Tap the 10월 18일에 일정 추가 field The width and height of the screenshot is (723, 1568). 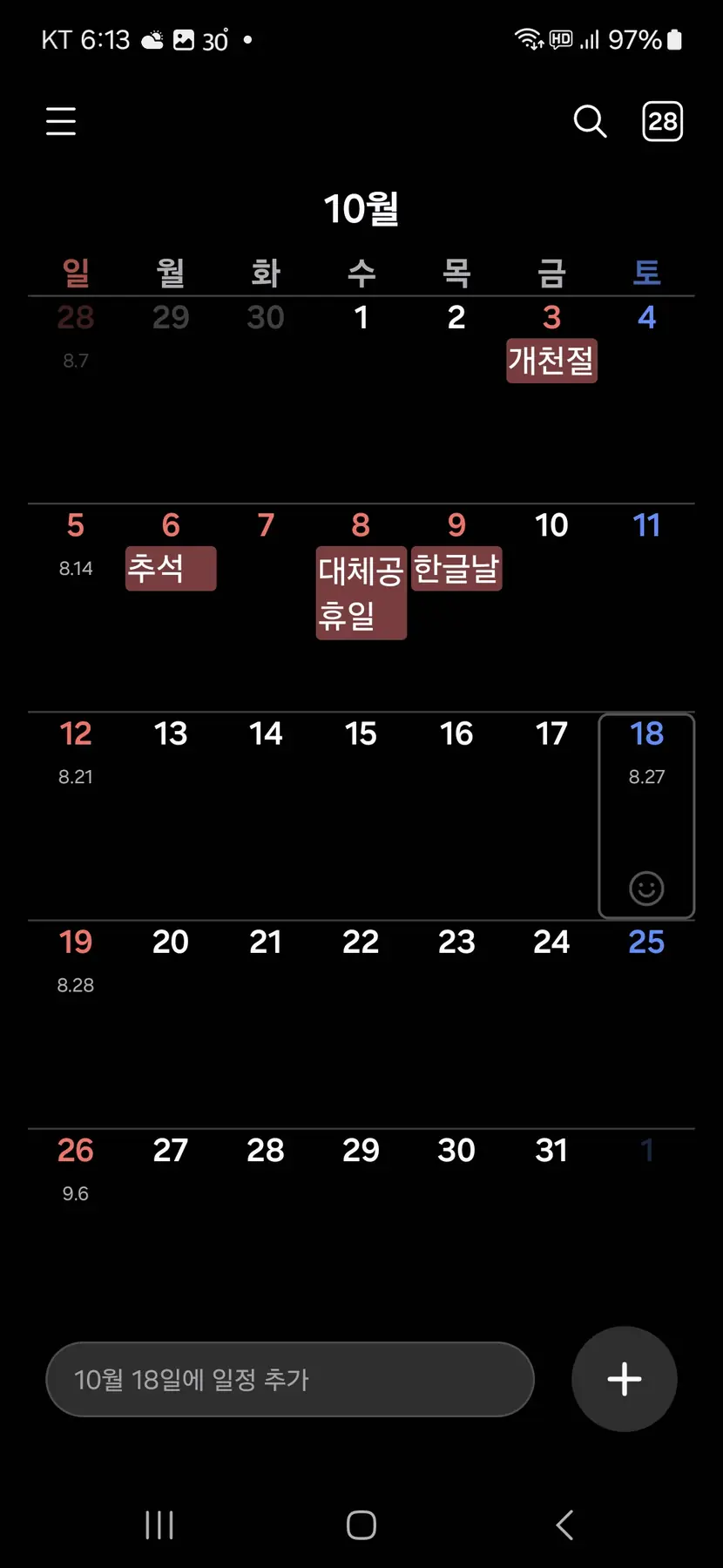pyautogui.click(x=289, y=1379)
